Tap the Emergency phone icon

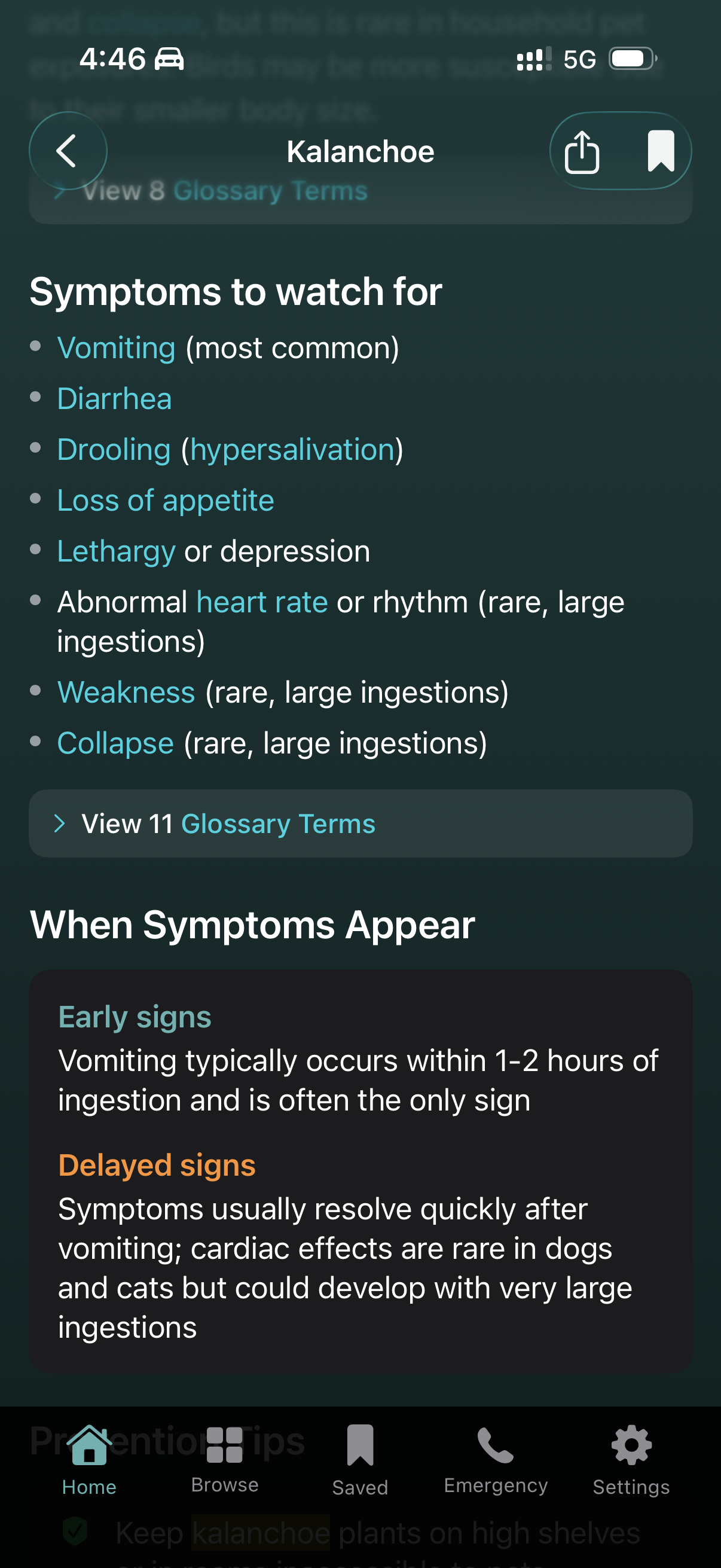pyautogui.click(x=496, y=1445)
